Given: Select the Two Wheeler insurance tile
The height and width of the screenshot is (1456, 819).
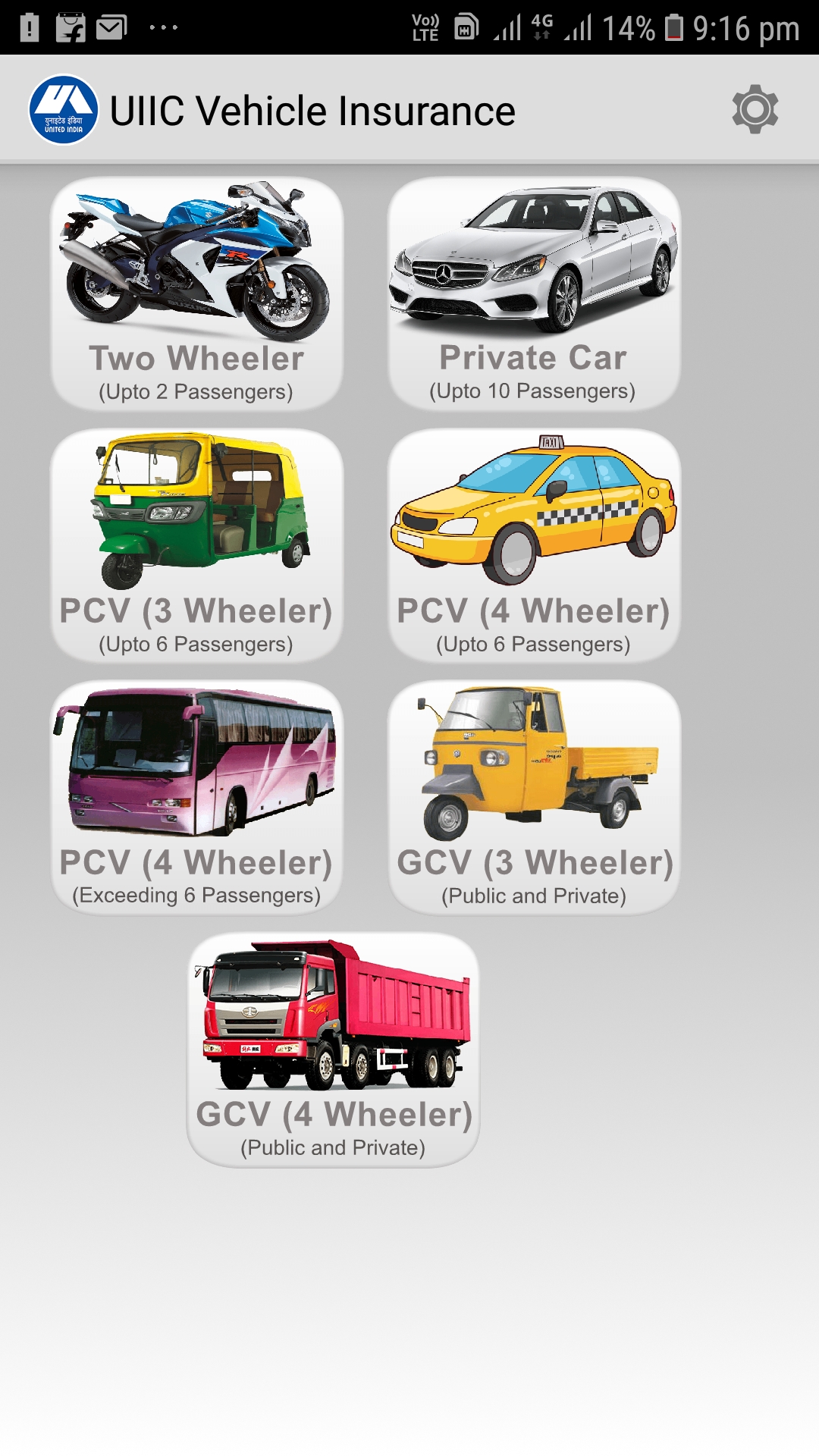Looking at the screenshot, I should tap(197, 294).
